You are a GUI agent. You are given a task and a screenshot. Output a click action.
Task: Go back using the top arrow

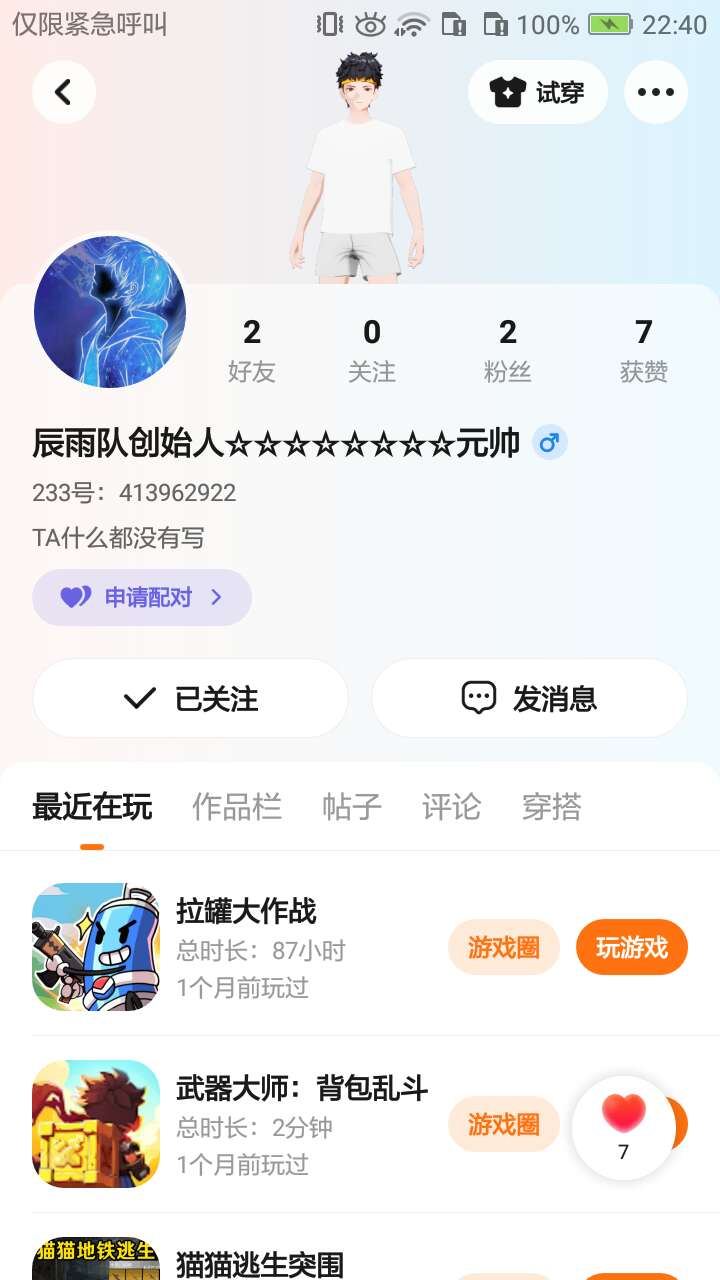pyautogui.click(x=64, y=92)
